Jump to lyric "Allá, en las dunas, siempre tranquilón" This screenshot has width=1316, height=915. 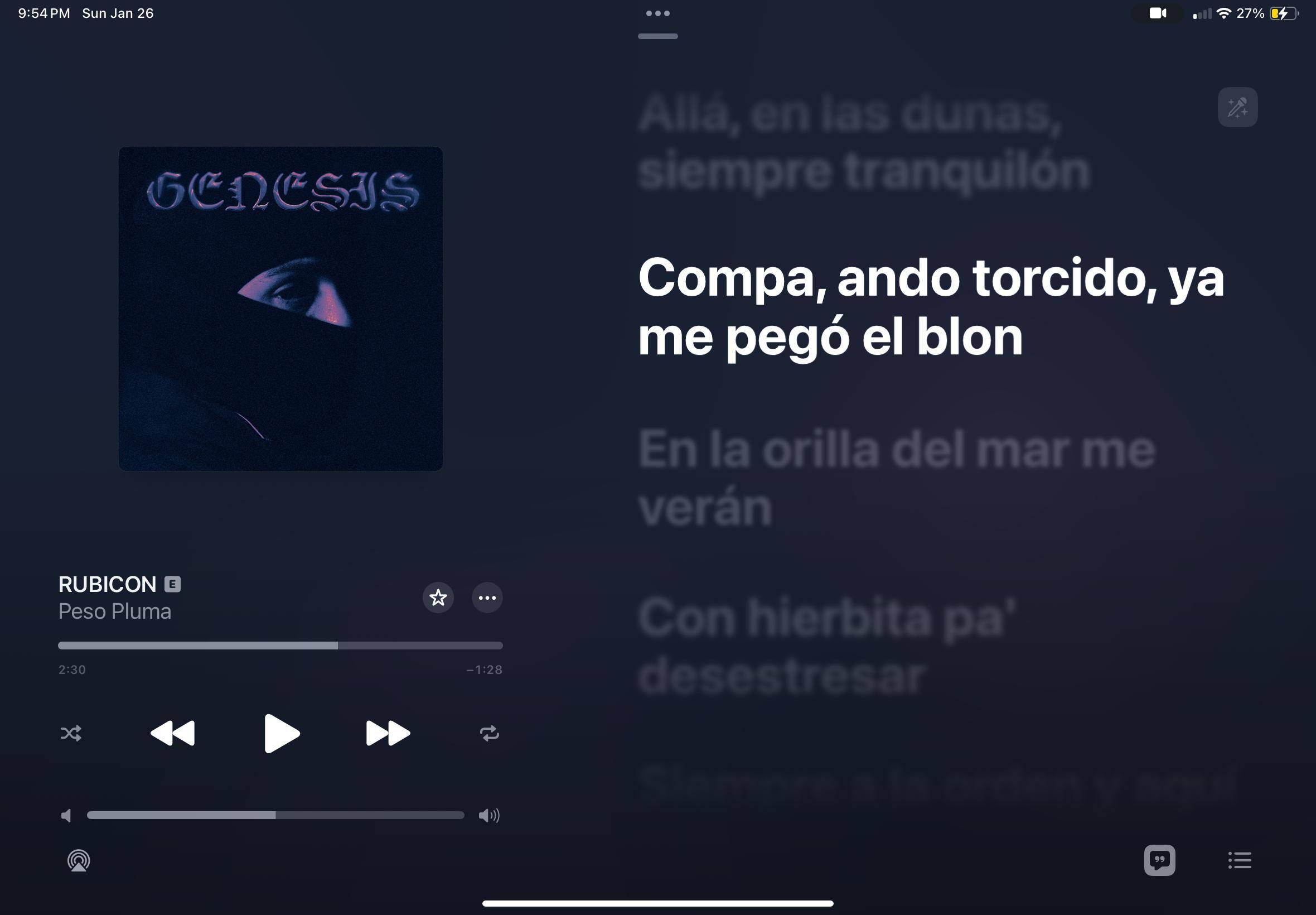pyautogui.click(x=863, y=142)
